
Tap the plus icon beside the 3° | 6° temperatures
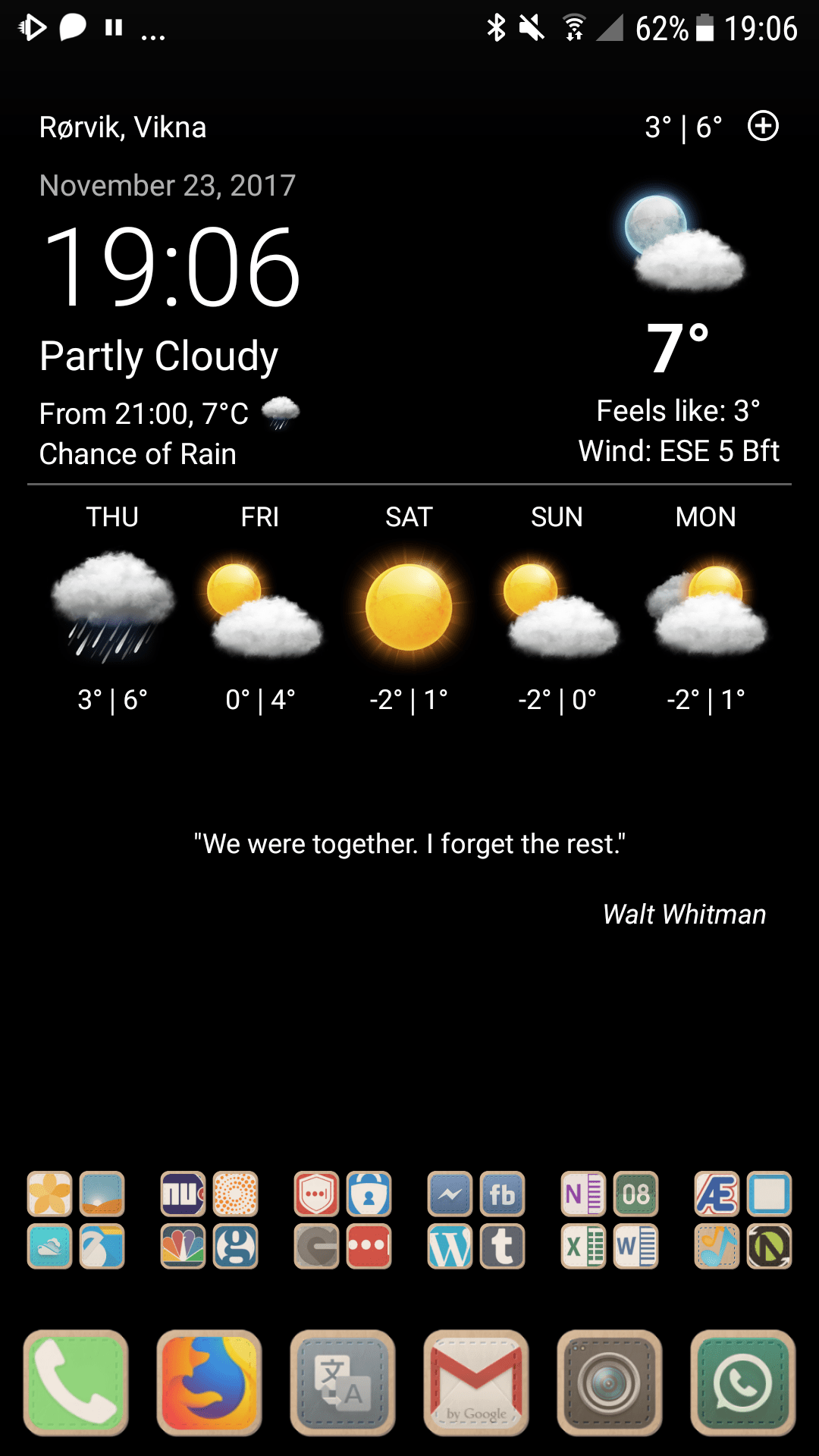coord(763,126)
